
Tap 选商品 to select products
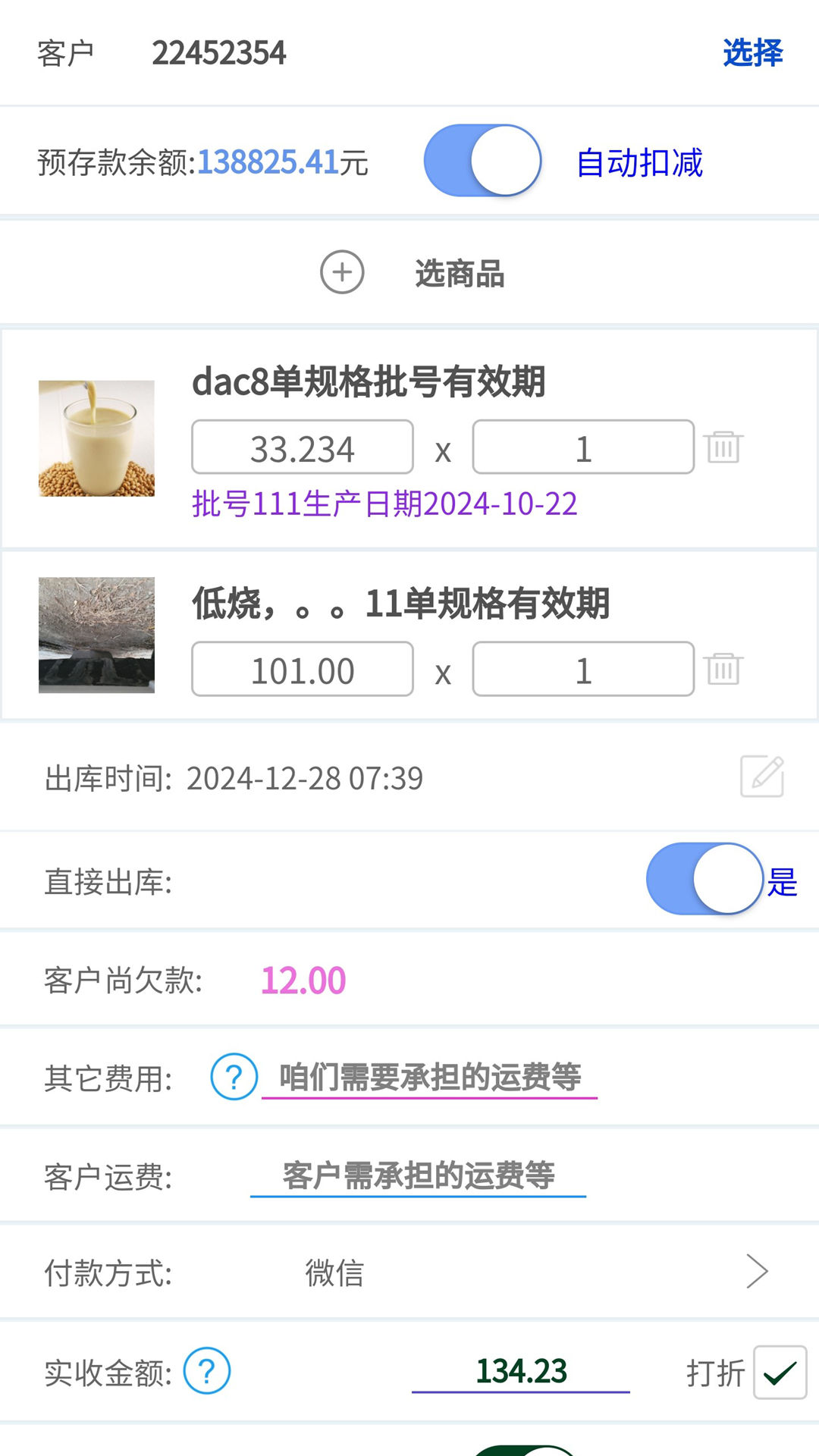[460, 275]
